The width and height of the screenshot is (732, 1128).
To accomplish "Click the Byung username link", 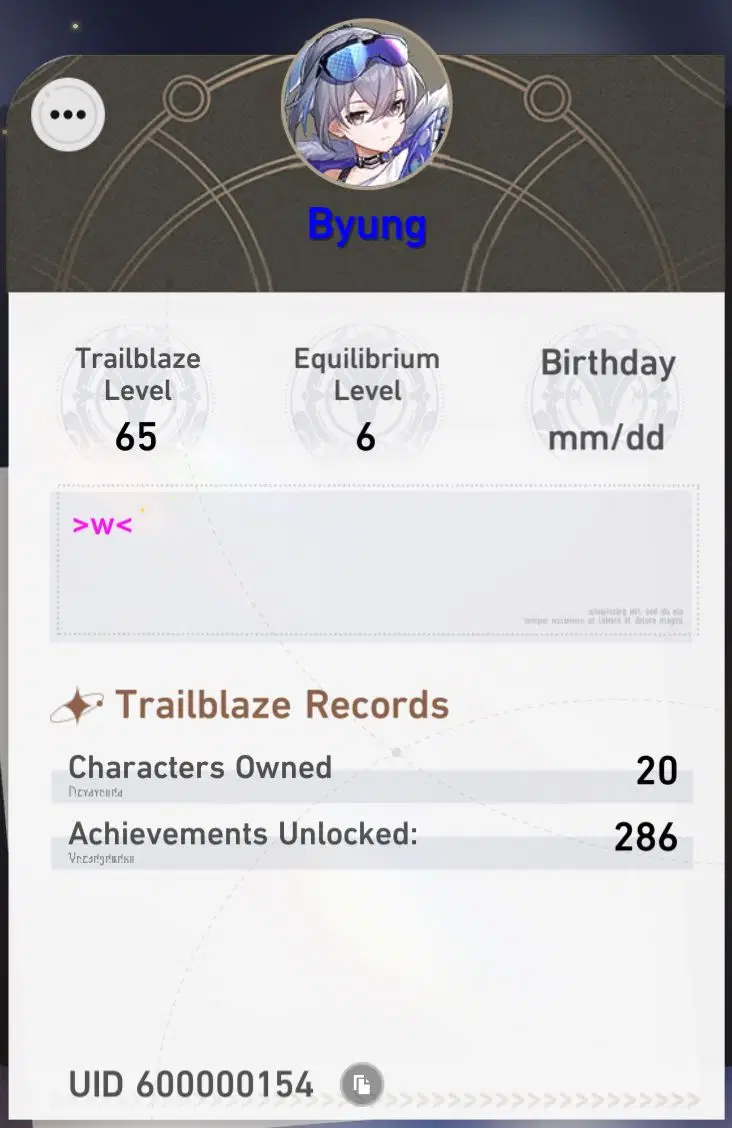I will point(368,226).
